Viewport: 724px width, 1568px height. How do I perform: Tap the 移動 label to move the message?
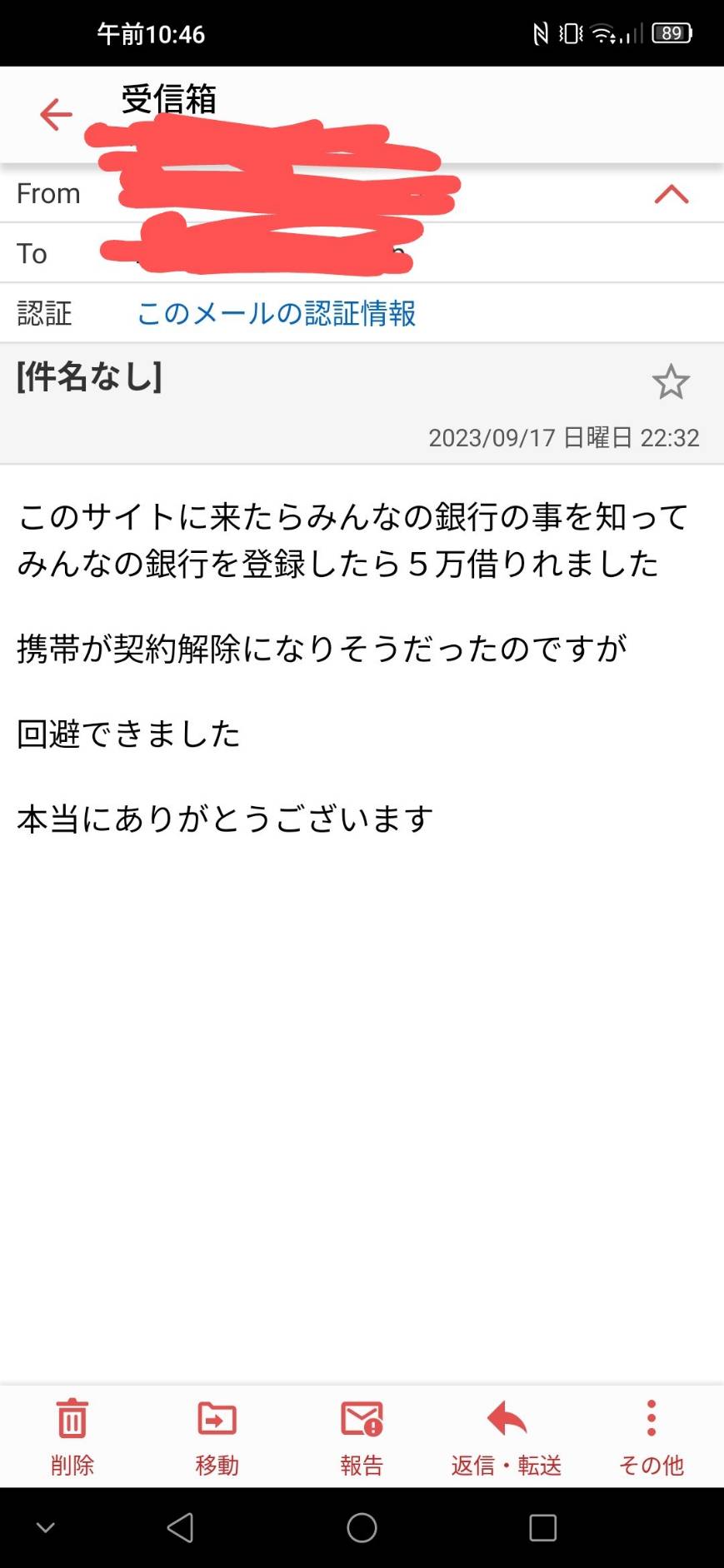point(217,1464)
